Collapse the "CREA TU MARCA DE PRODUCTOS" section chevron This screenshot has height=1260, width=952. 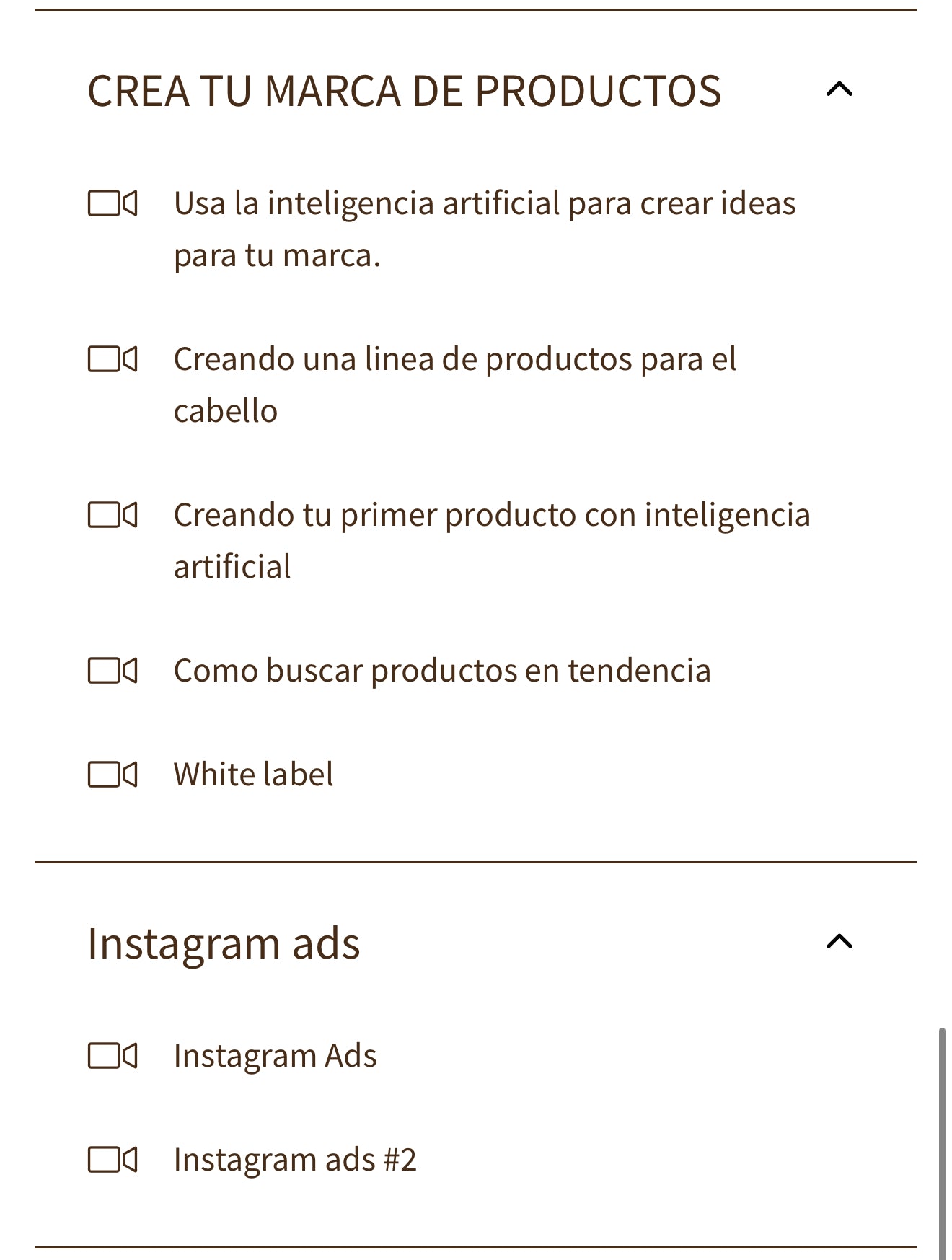(839, 90)
